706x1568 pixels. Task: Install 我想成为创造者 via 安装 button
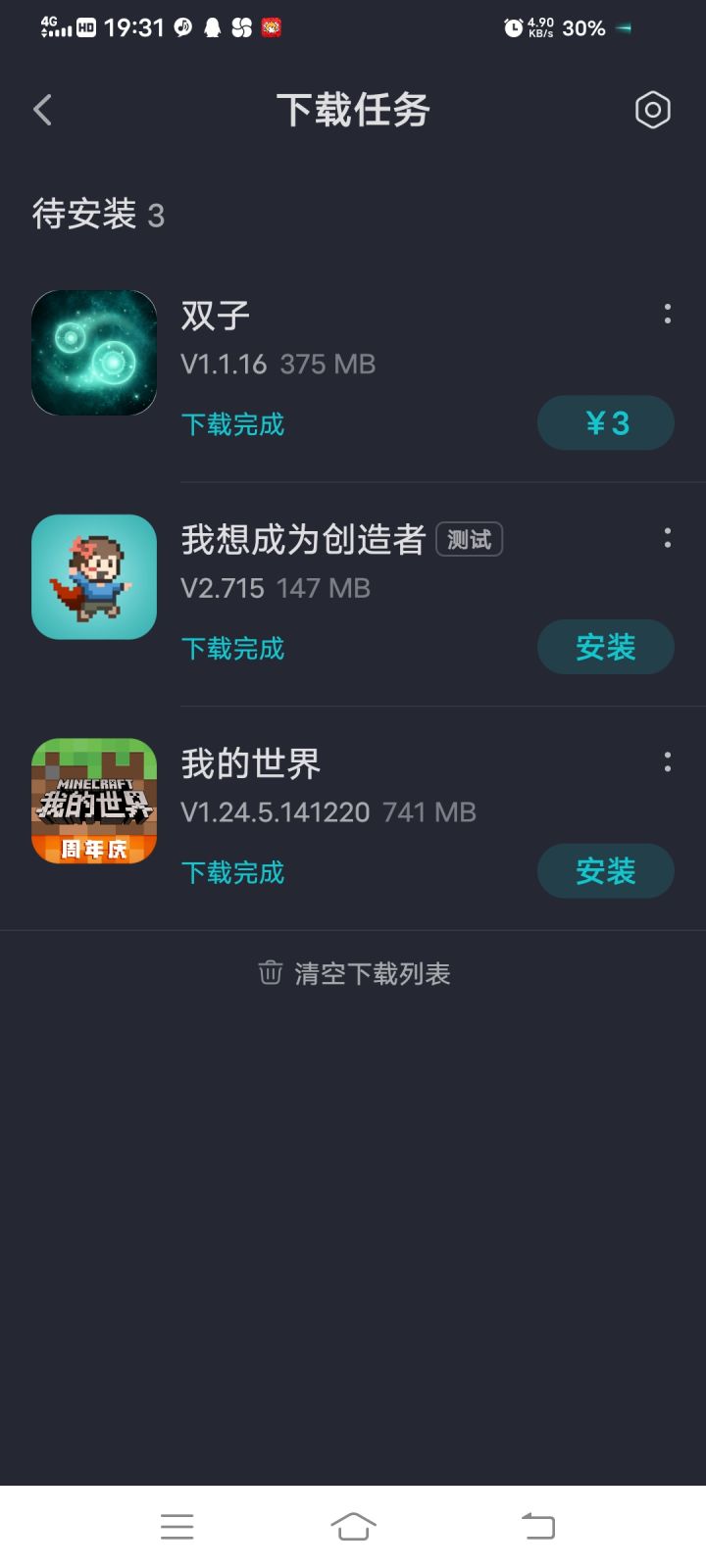click(x=605, y=647)
